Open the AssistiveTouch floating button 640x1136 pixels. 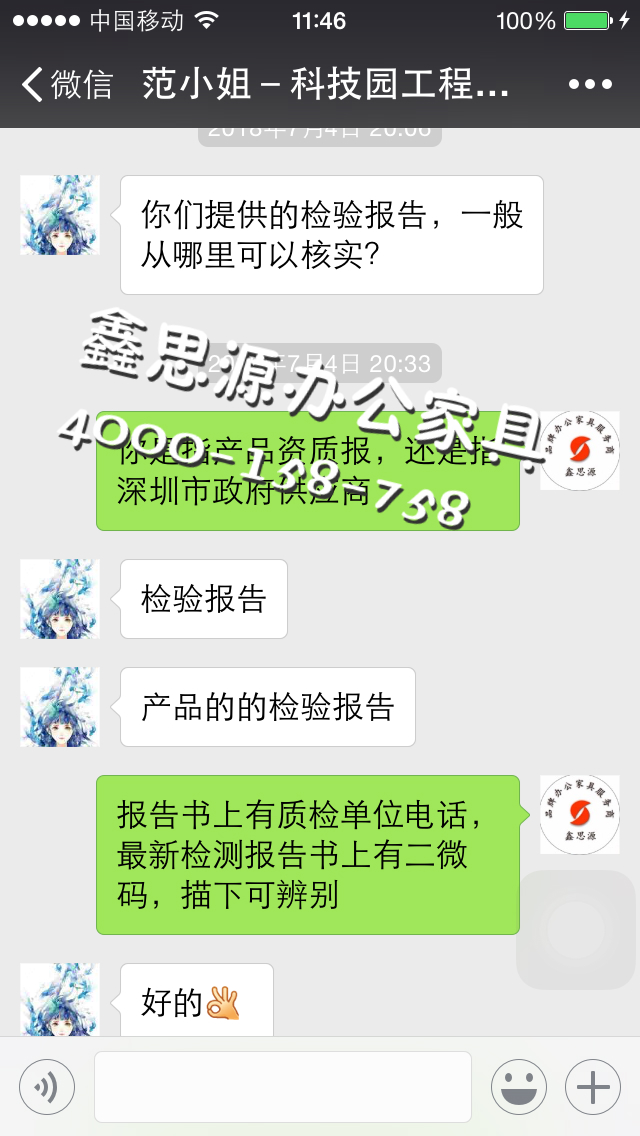click(575, 930)
